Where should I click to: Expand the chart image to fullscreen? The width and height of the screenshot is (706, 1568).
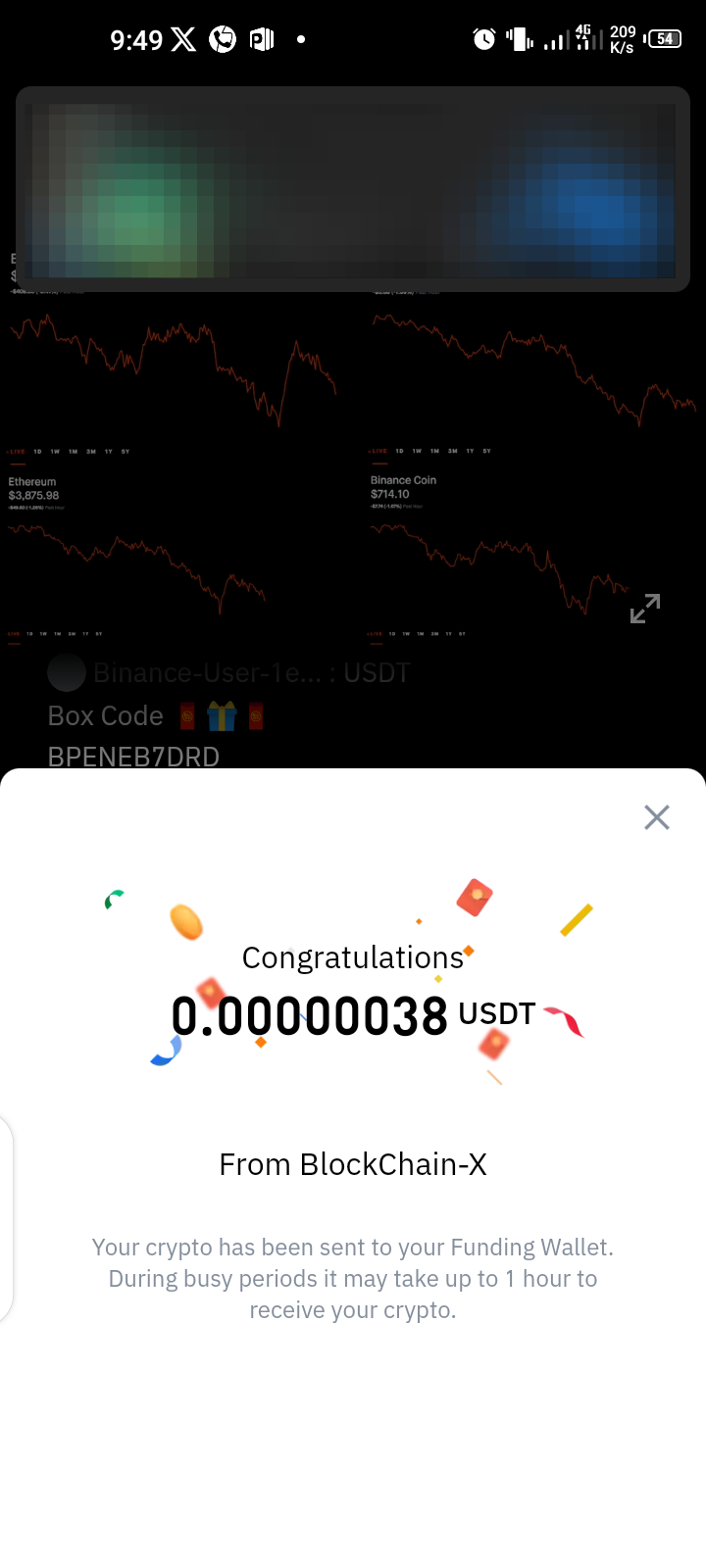[x=644, y=609]
